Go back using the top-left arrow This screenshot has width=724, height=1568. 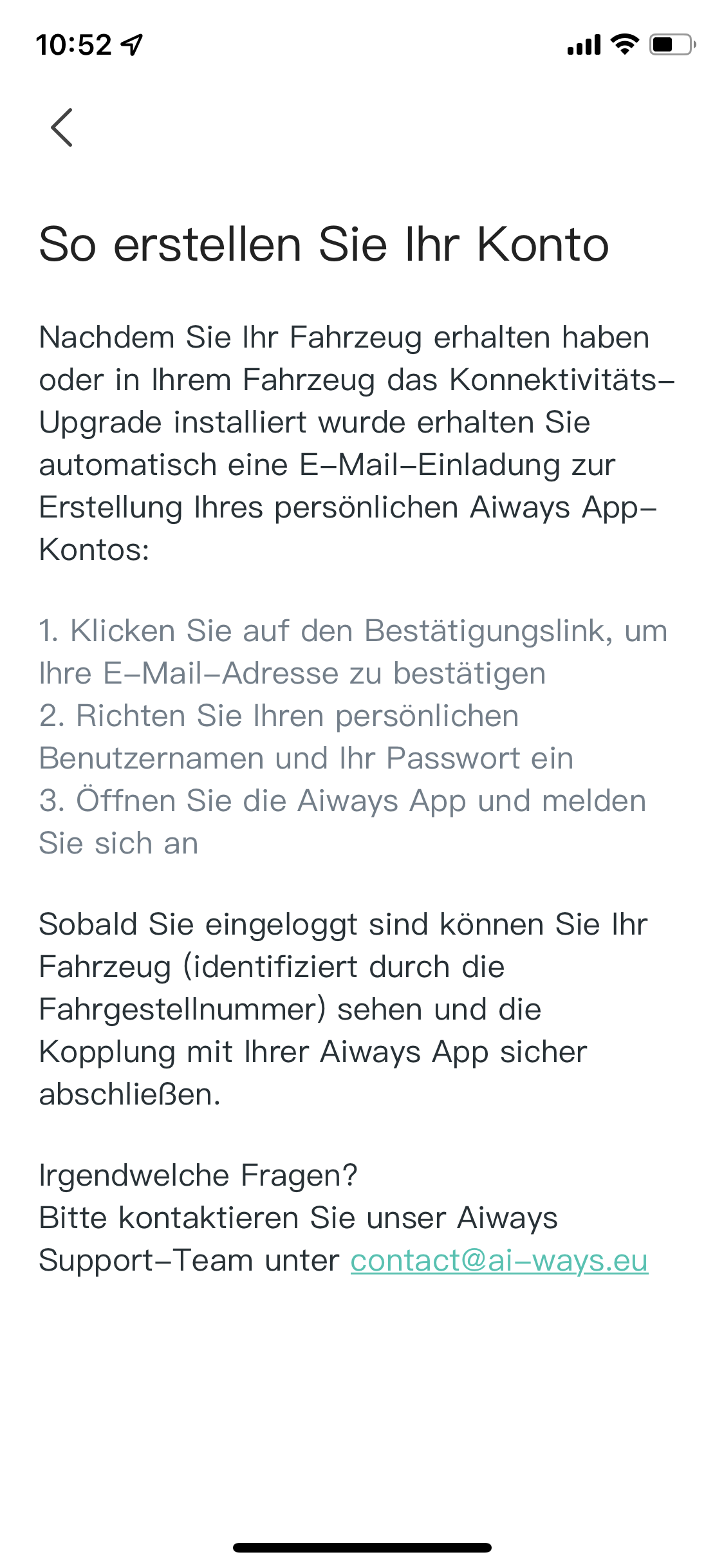62,127
